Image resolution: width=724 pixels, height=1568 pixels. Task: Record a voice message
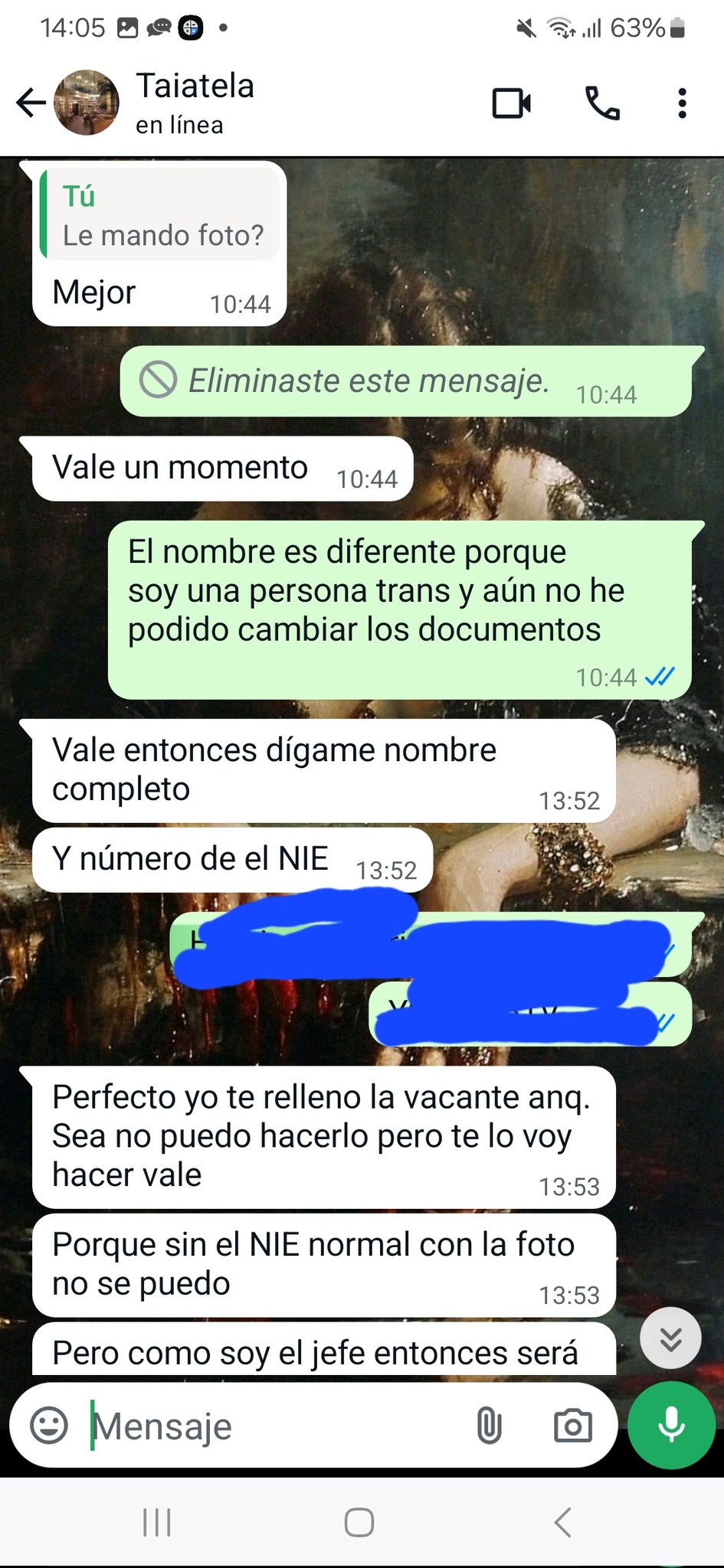pyautogui.click(x=671, y=1425)
